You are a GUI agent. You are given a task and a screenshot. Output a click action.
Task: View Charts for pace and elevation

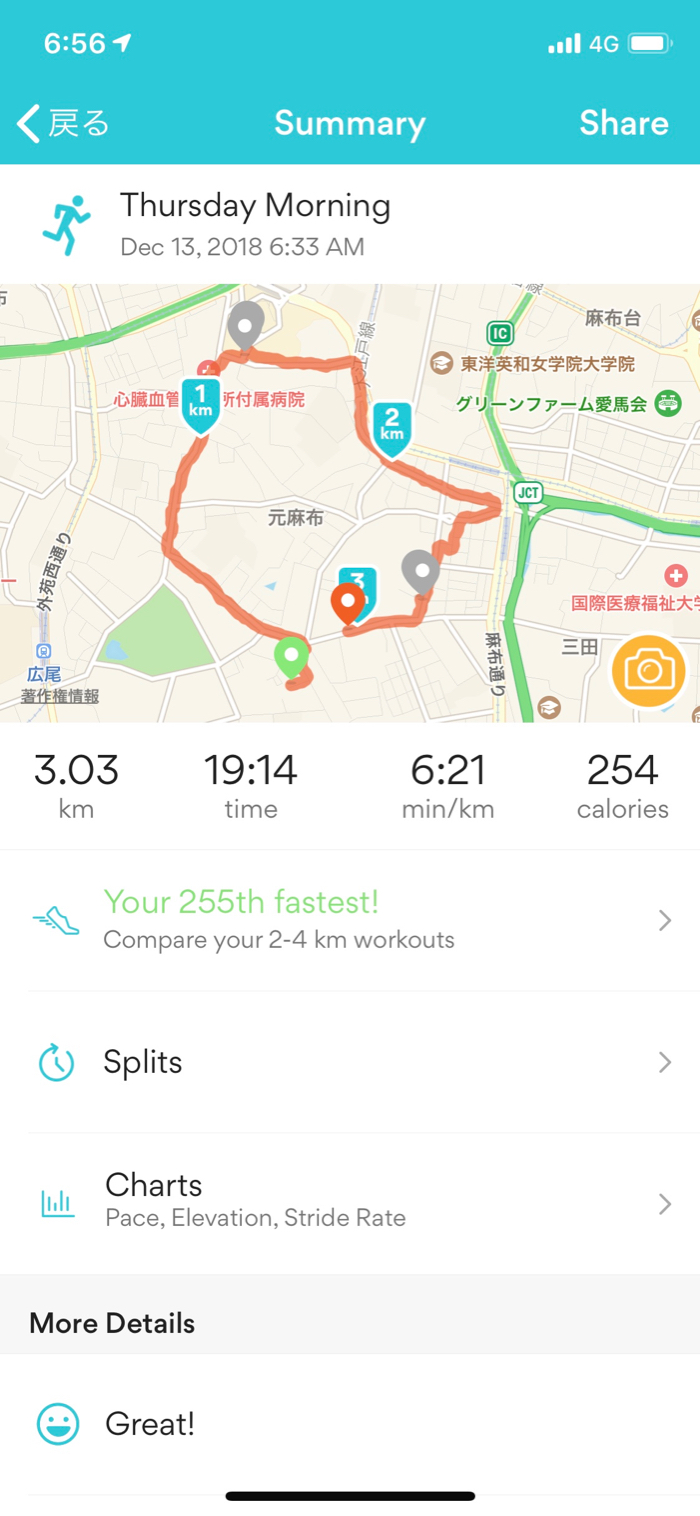click(350, 1202)
